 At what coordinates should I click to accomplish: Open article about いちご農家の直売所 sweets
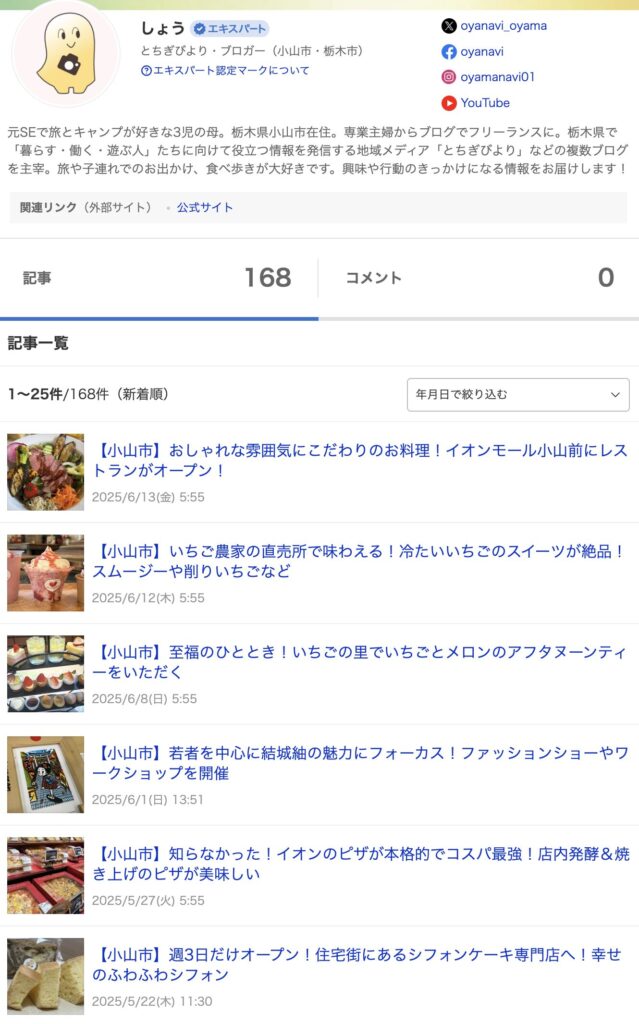pyautogui.click(x=362, y=561)
